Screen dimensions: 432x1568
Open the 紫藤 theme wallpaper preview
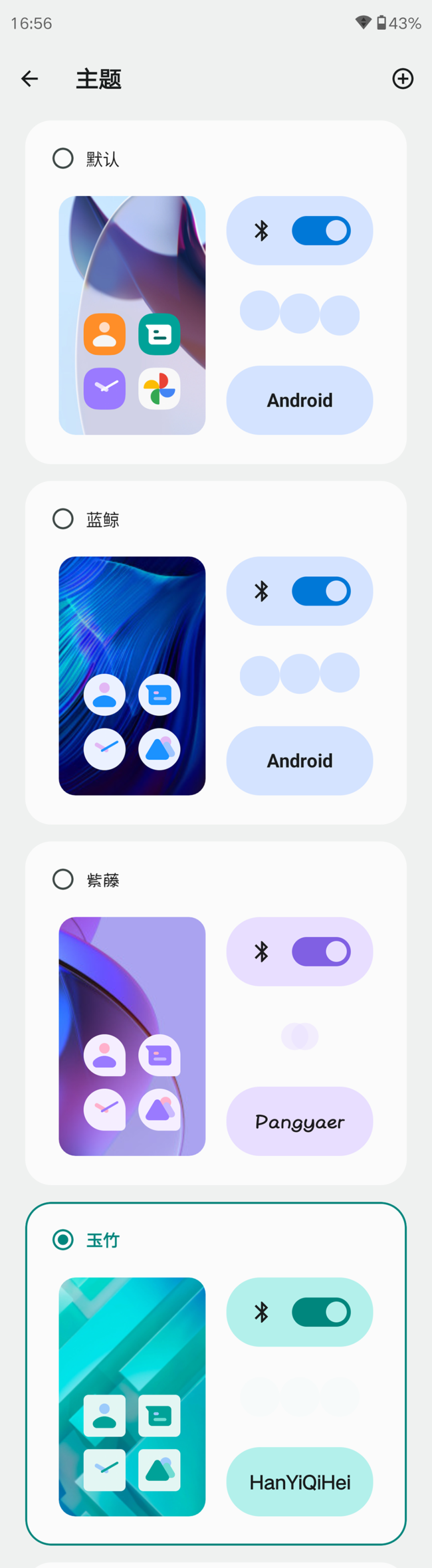point(132,1036)
